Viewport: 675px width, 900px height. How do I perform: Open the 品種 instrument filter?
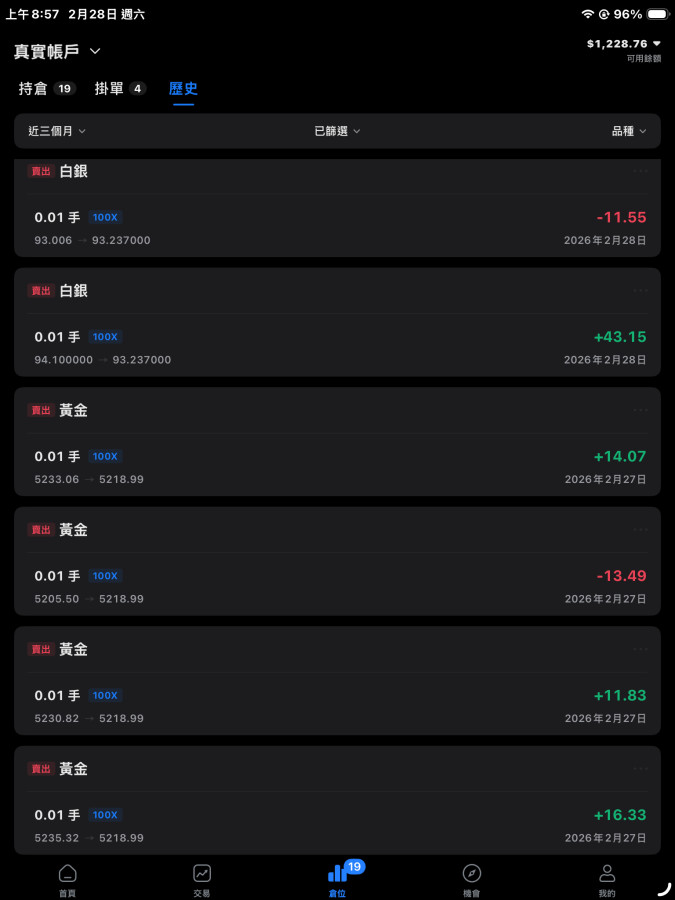629,131
